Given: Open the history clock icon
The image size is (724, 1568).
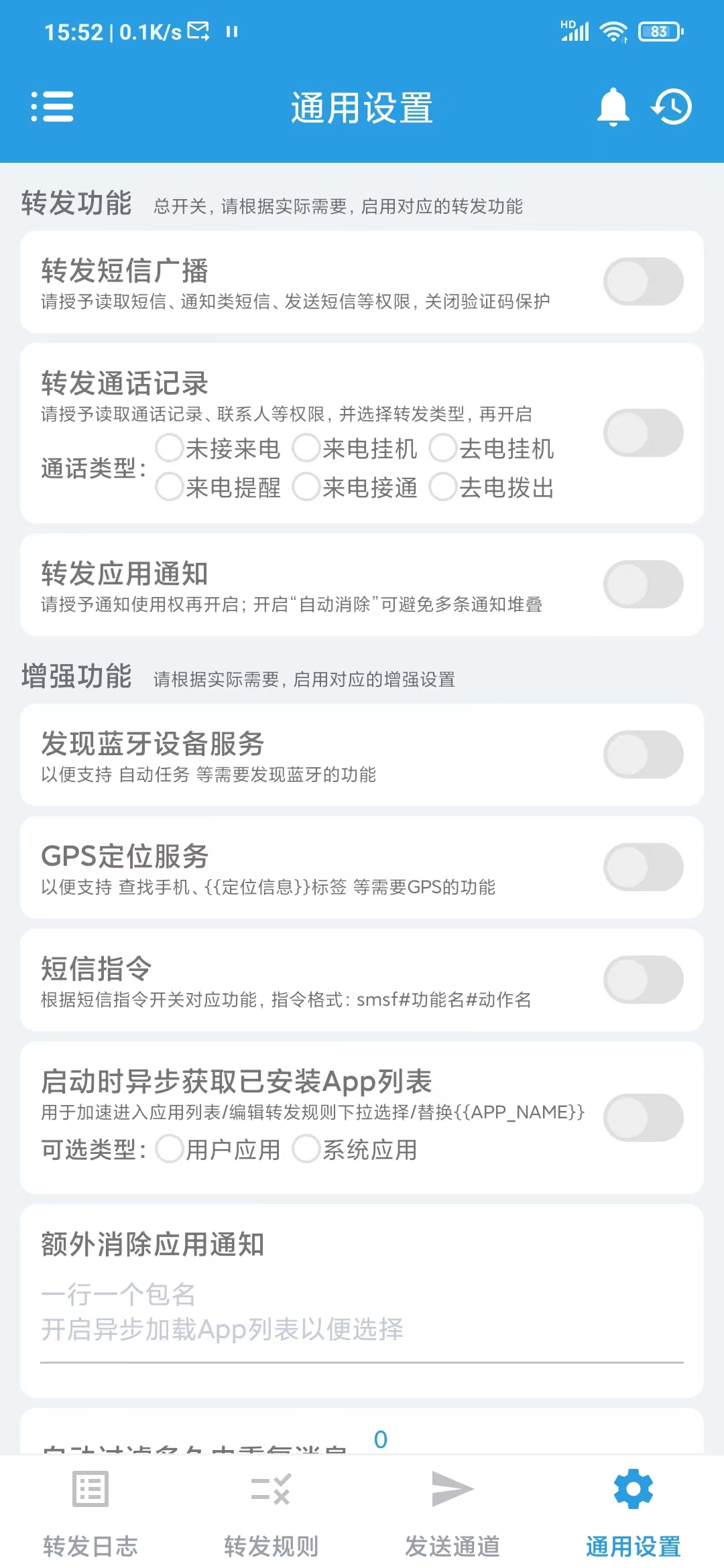Looking at the screenshot, I should tap(671, 107).
